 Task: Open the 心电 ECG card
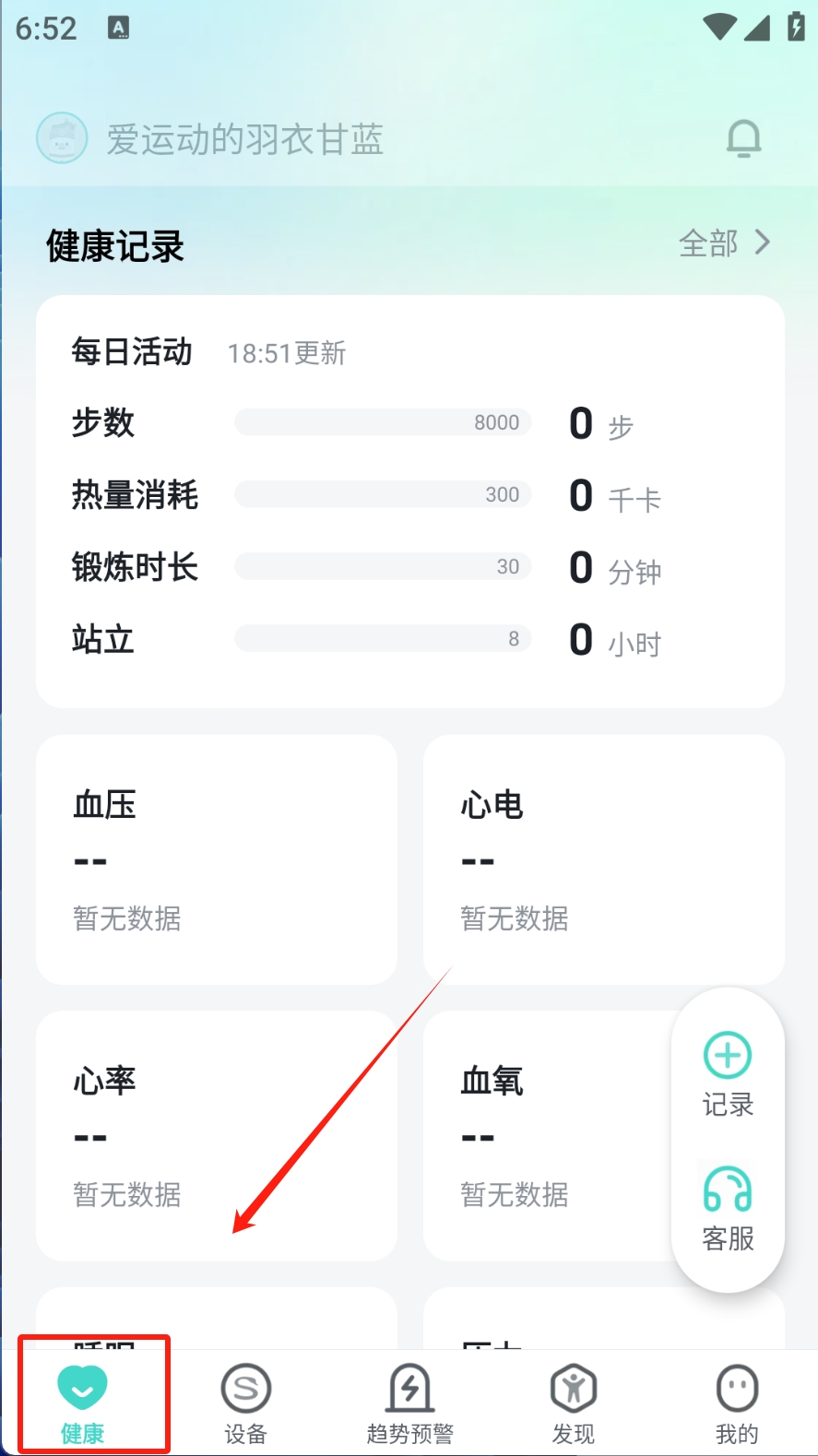point(603,858)
